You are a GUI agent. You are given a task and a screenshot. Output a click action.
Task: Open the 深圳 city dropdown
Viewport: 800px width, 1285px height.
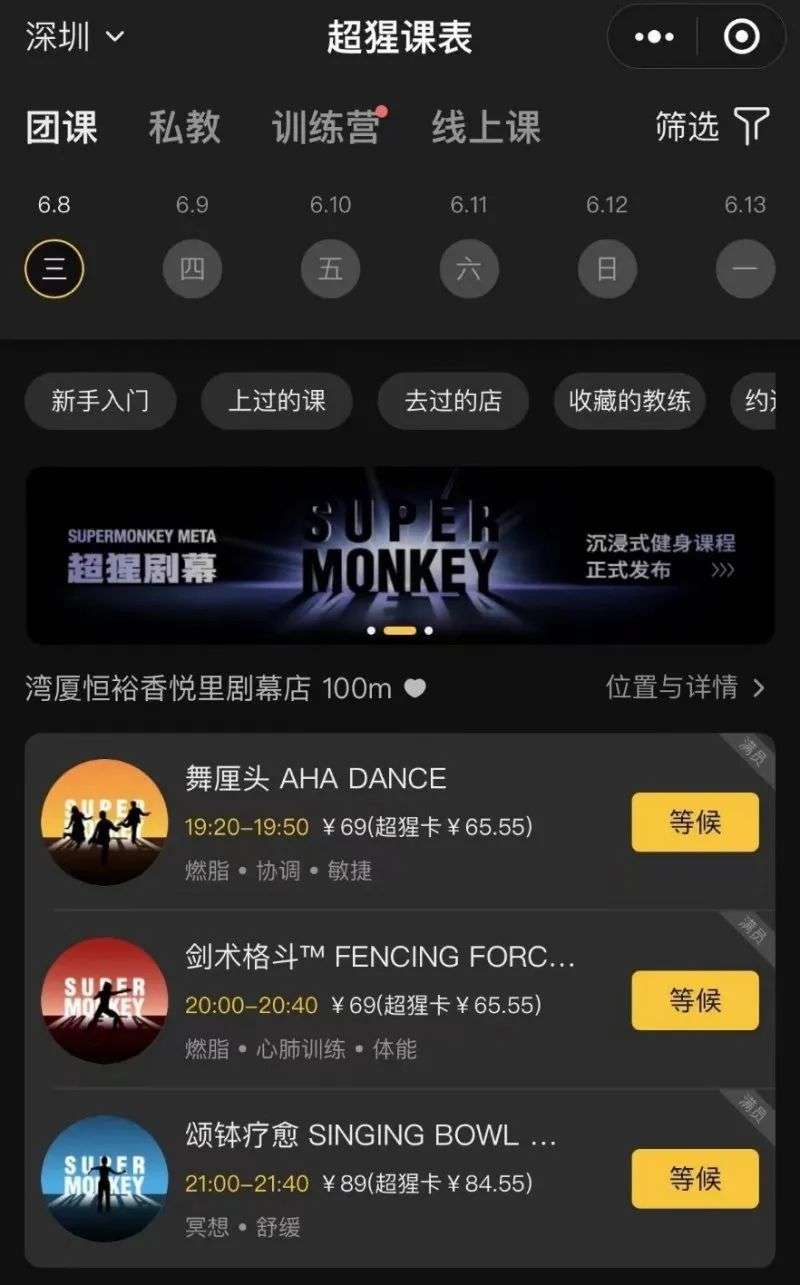point(75,37)
